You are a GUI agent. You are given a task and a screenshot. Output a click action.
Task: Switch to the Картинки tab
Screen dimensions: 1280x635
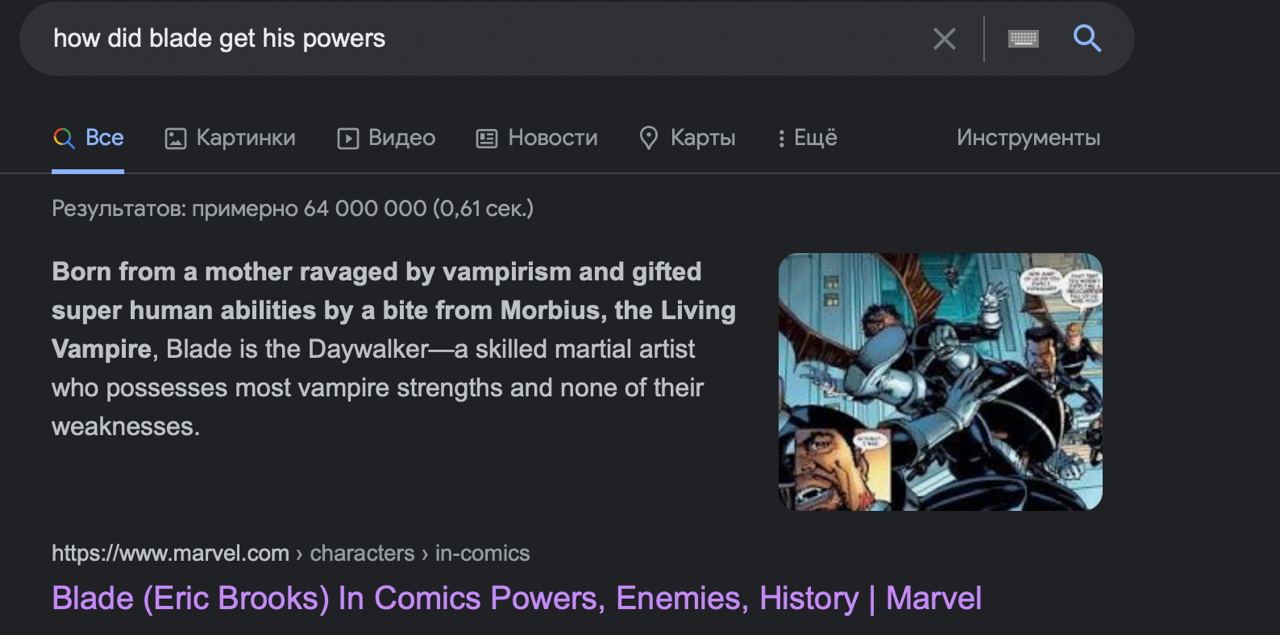click(230, 138)
